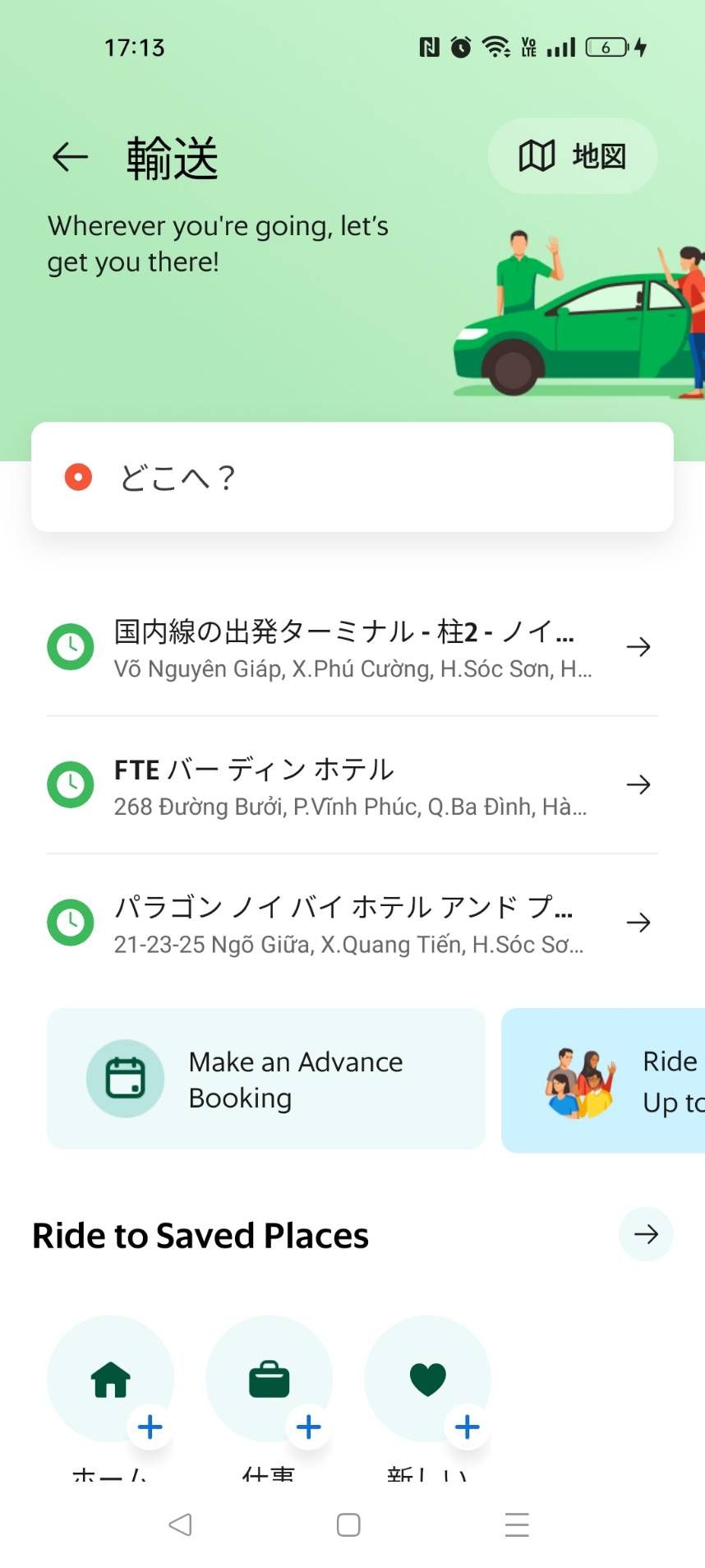Tap the どこへ？ destination field
The width and height of the screenshot is (705, 1568).
[x=352, y=477]
